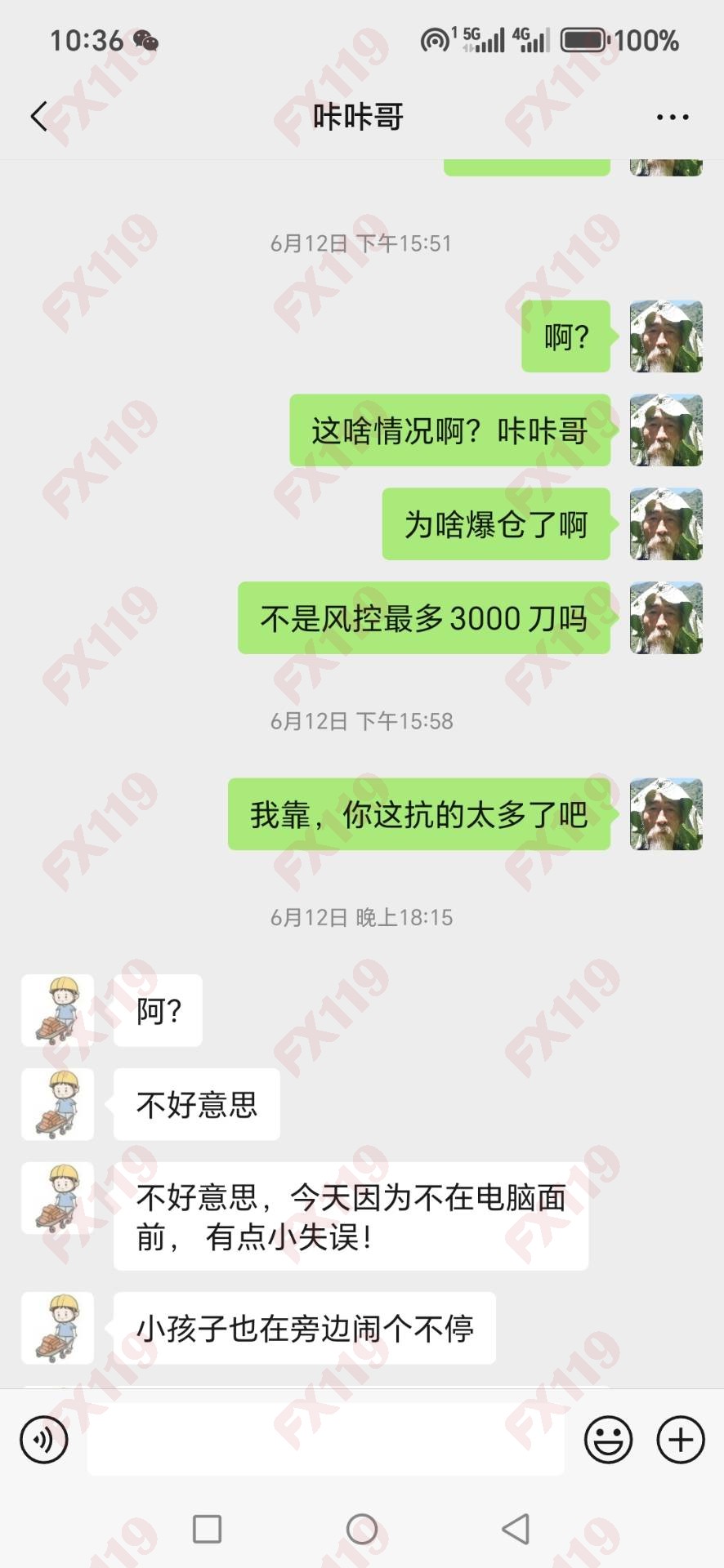Open the plus attachments menu
724x1568 pixels.
click(x=680, y=1439)
